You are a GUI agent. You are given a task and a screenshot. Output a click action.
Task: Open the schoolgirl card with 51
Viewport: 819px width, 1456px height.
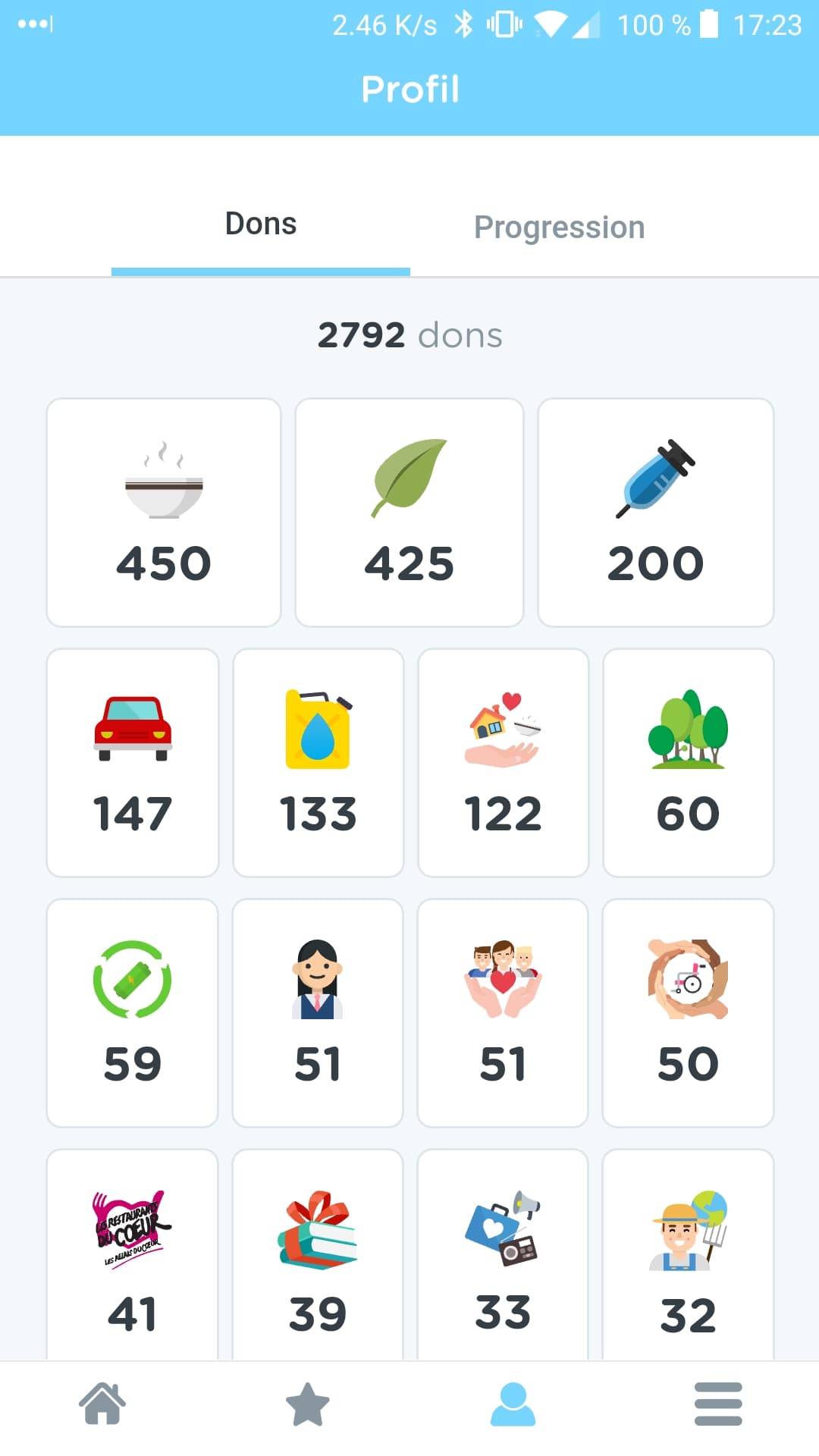coord(318,1013)
